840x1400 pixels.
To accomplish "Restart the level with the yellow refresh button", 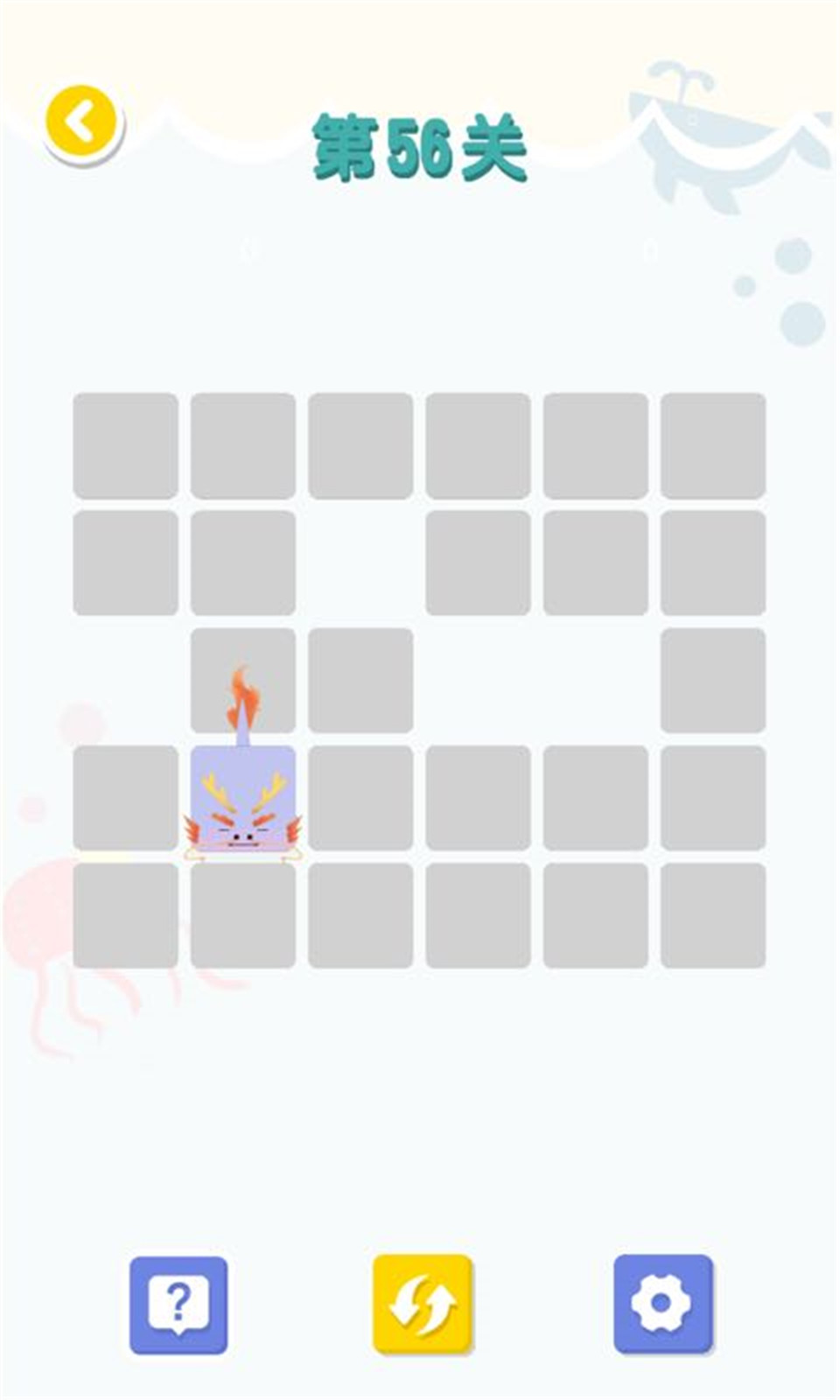I will point(423,1304).
